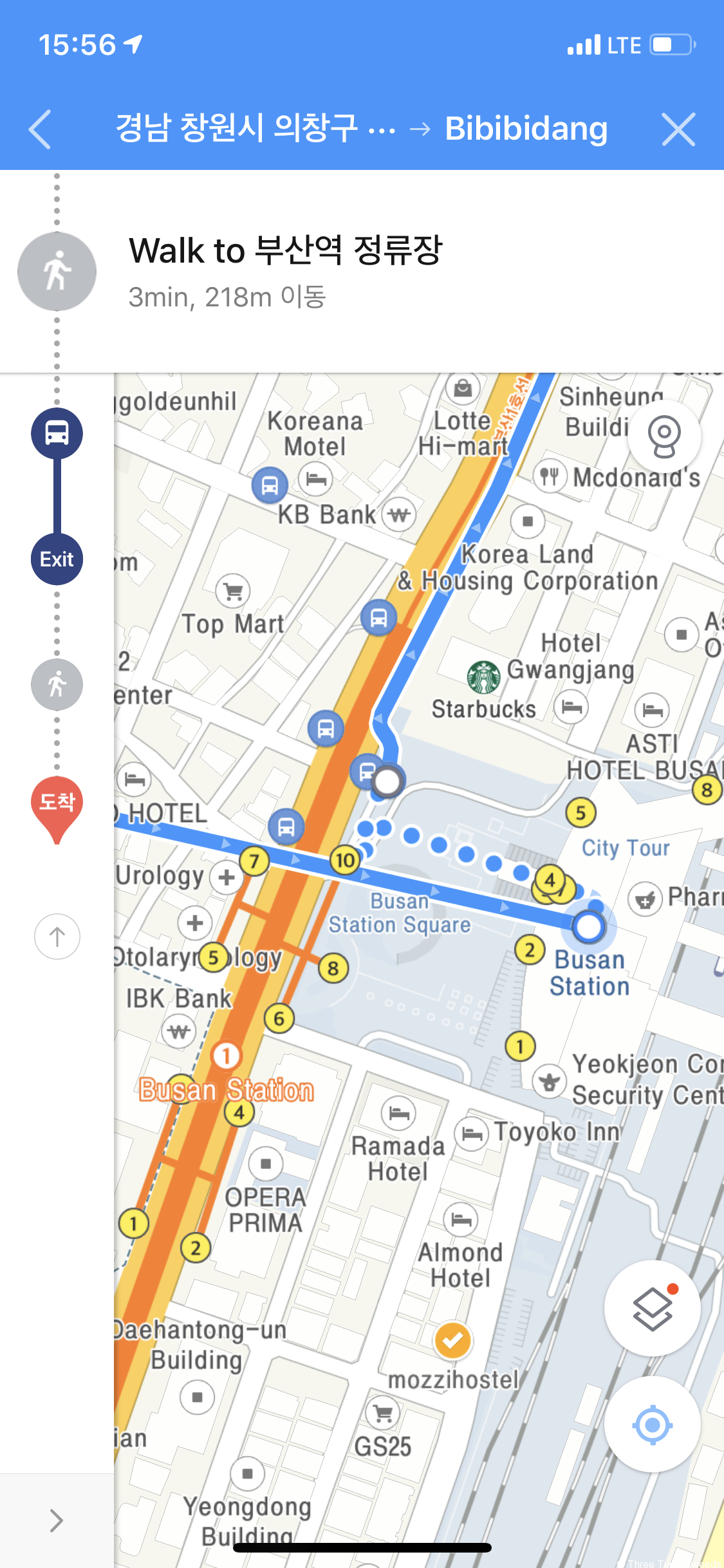
Task: Go back using the header arrow
Action: click(41, 129)
